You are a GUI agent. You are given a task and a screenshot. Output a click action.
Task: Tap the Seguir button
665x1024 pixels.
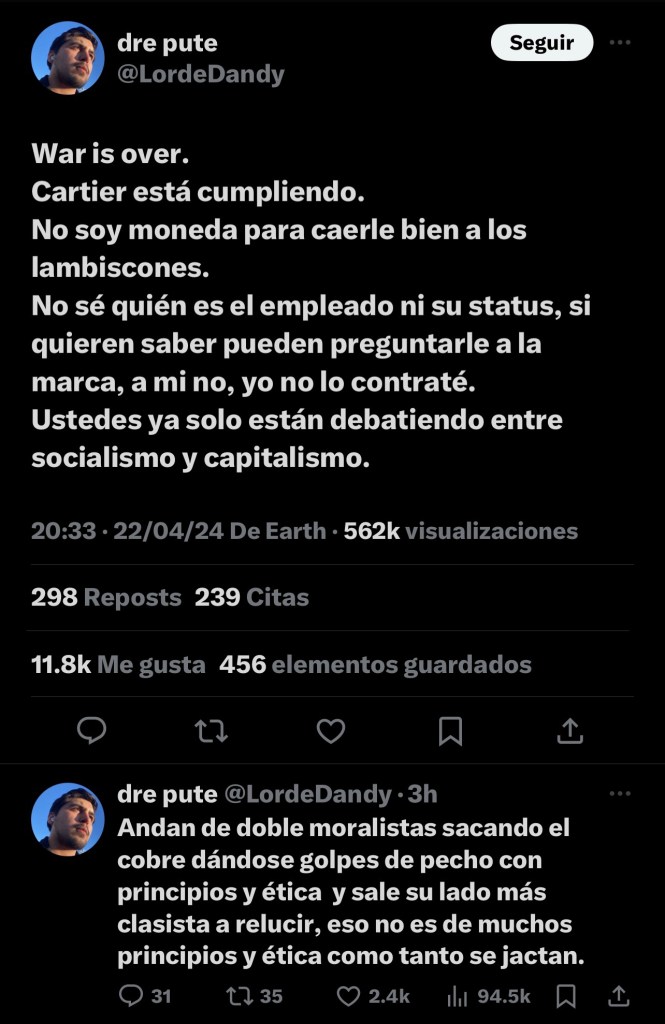(x=541, y=43)
